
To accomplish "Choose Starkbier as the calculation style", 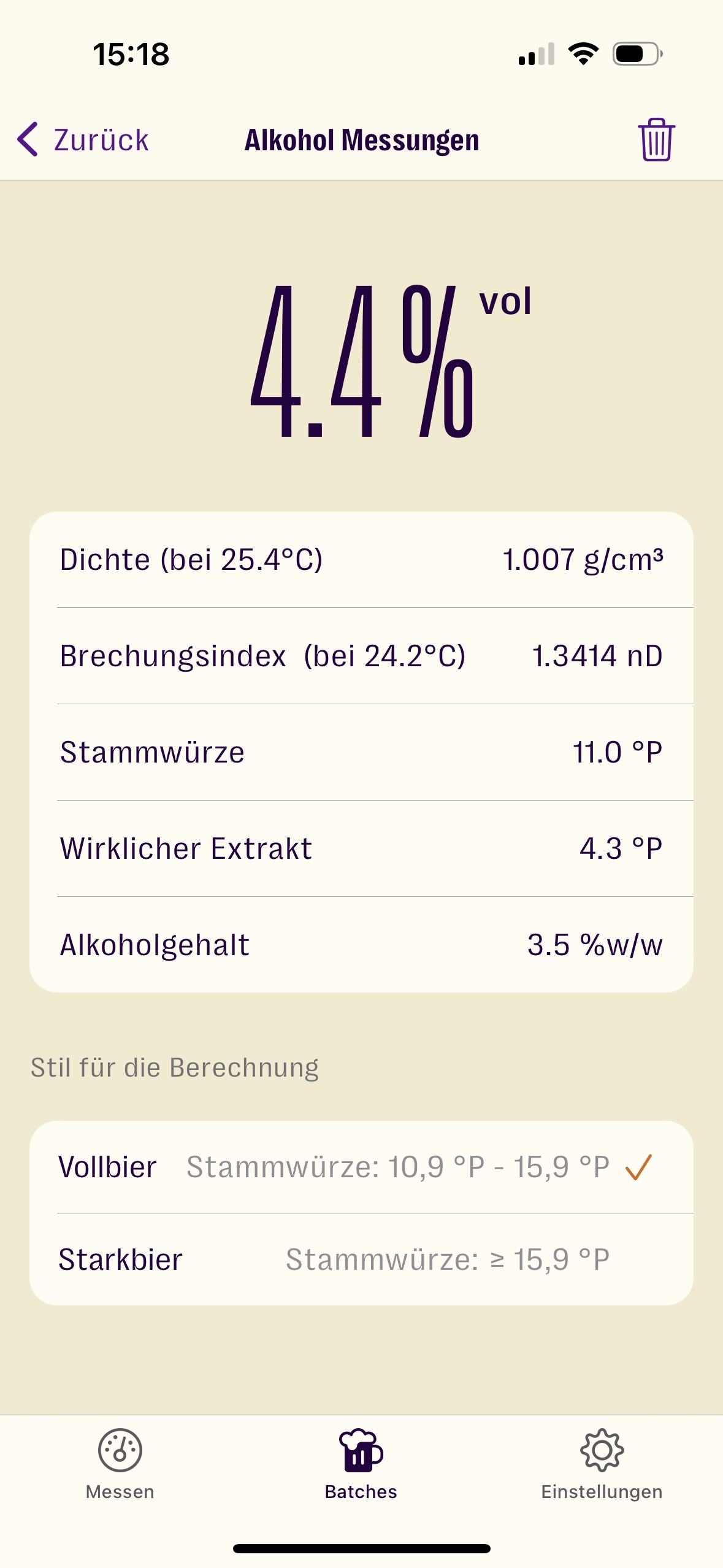I will 361,1259.
